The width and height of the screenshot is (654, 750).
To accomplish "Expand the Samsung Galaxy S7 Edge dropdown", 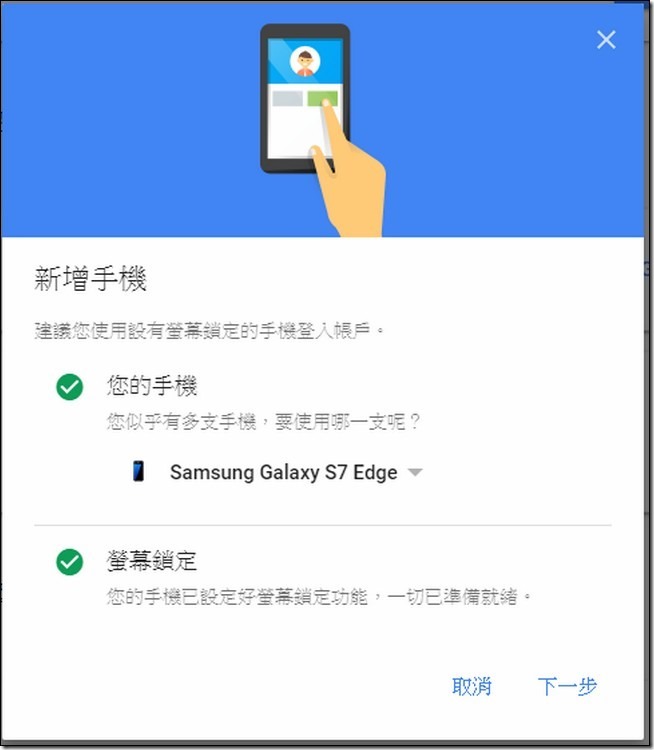I will 415,472.
